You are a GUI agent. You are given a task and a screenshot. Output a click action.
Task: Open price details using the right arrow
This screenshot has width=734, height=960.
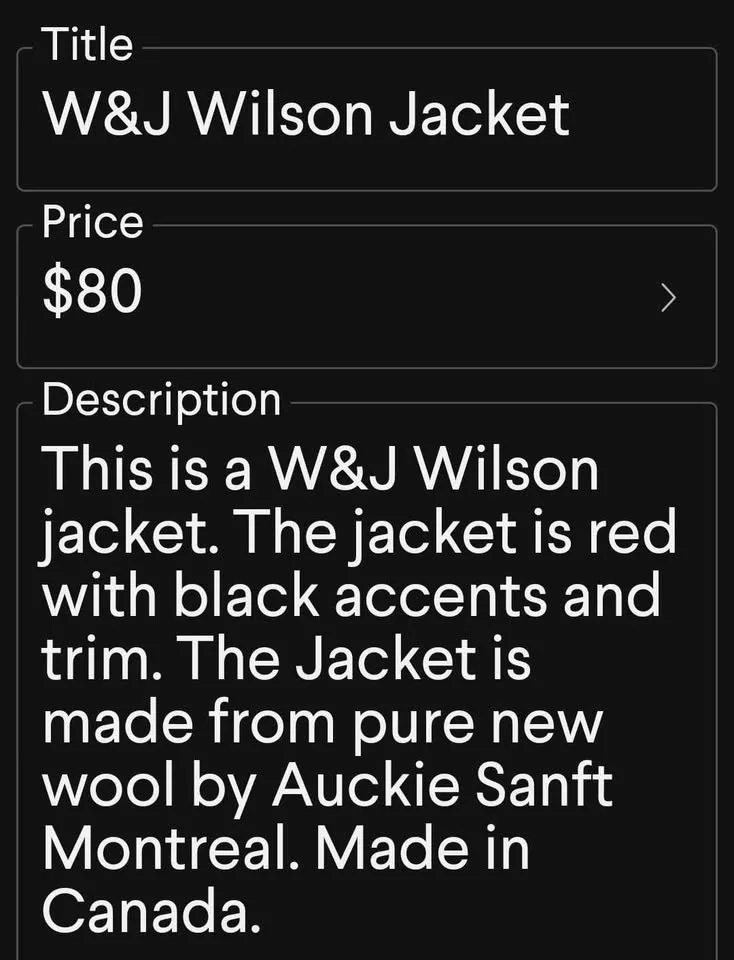(667, 297)
